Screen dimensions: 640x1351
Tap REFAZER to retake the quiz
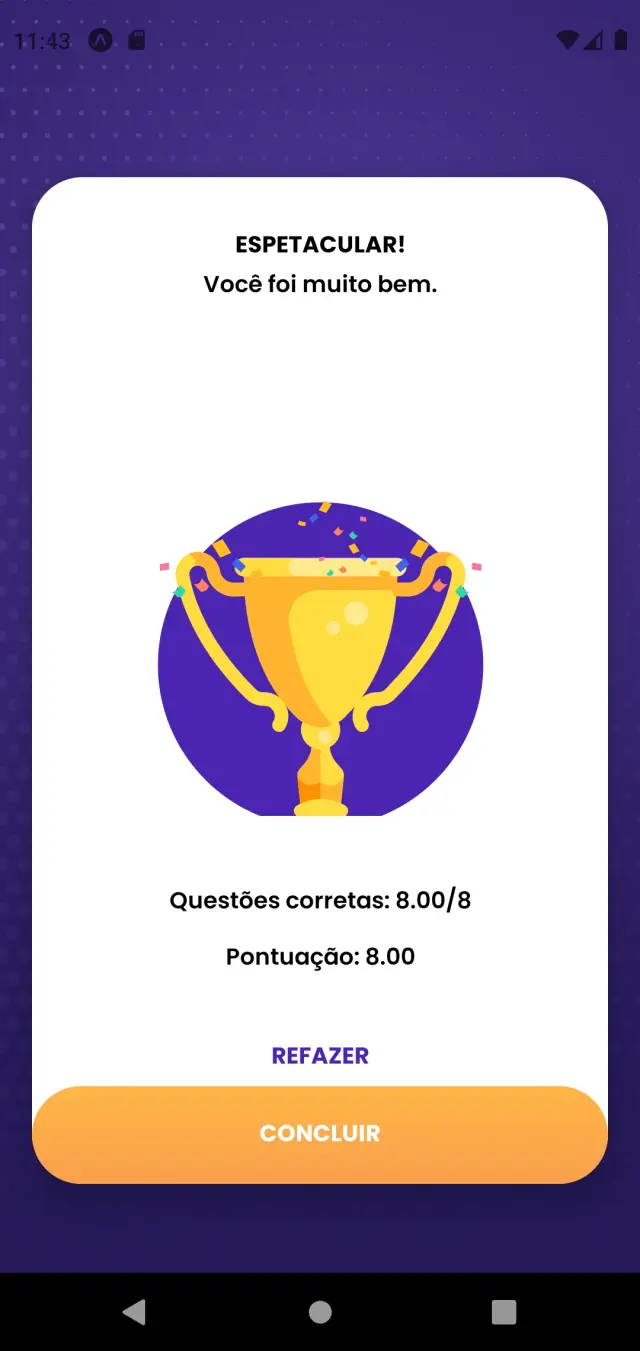click(320, 1055)
